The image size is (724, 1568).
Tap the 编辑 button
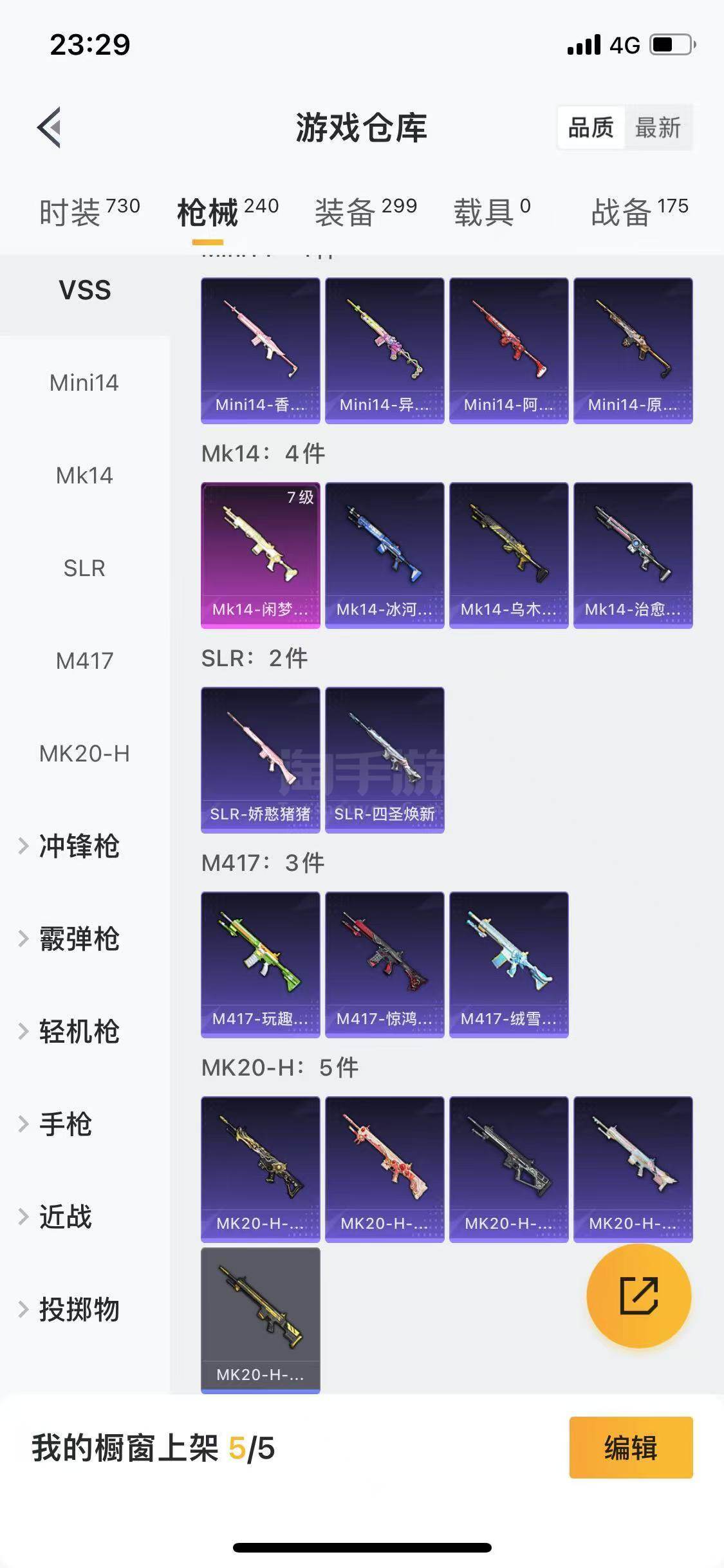coord(630,1448)
